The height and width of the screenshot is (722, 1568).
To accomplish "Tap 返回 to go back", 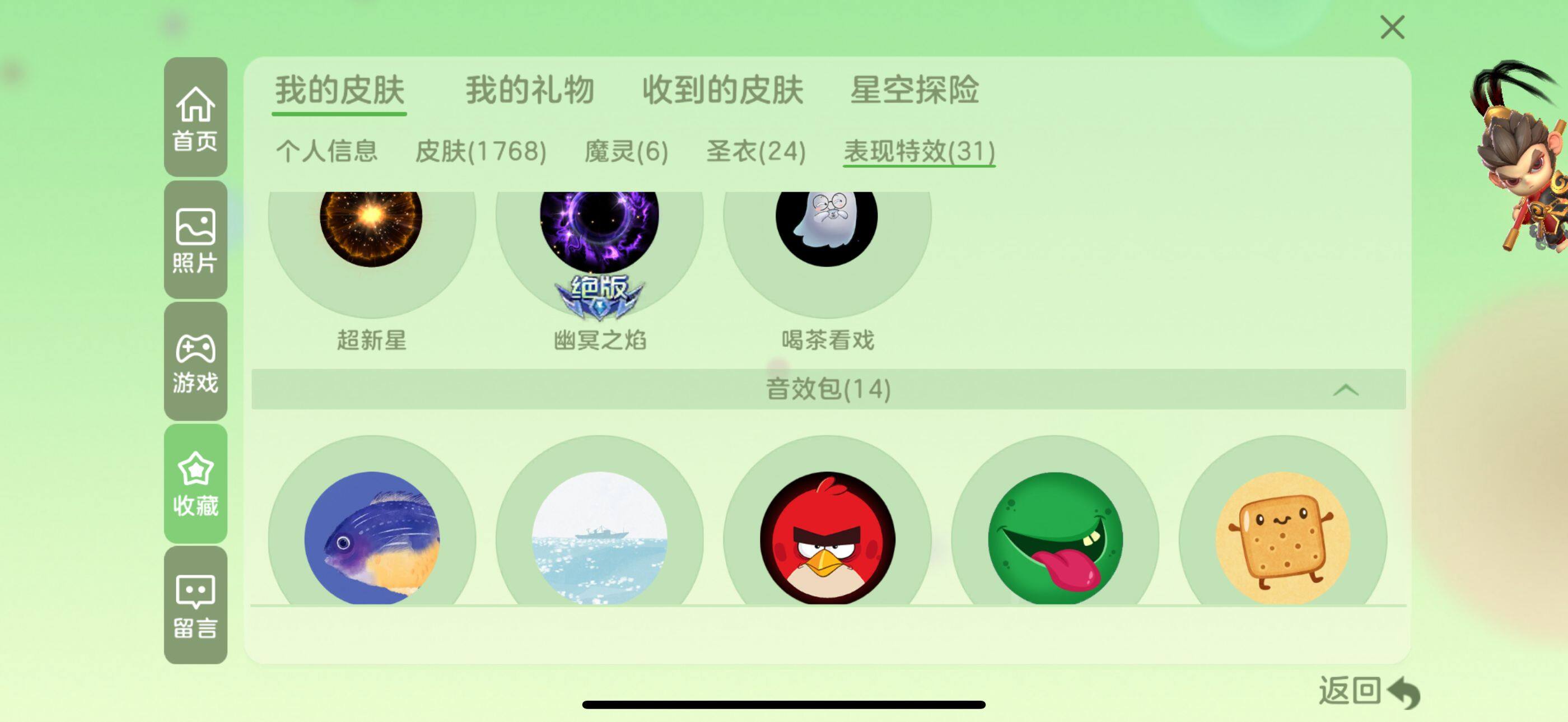I will (x=1368, y=692).
